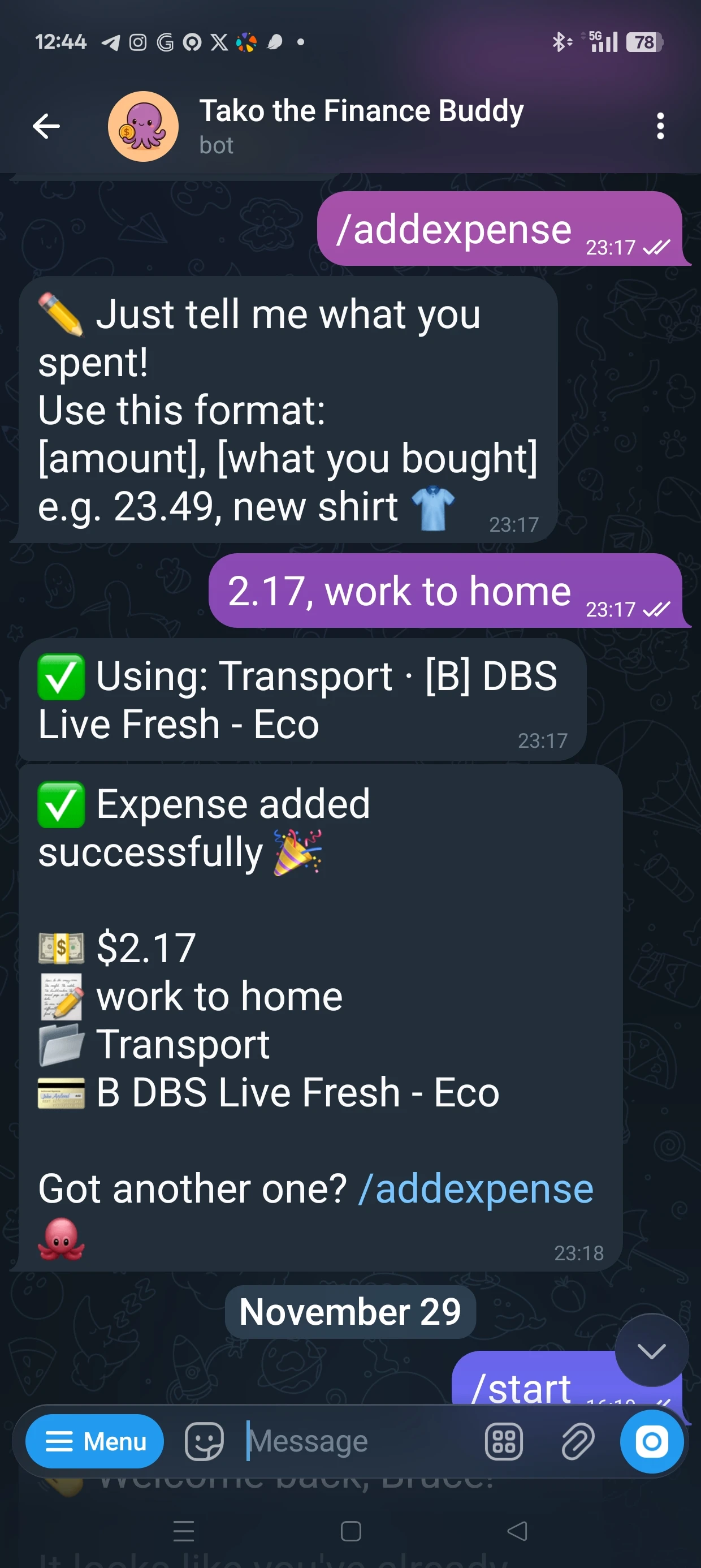Open Tako the Finance Buddy bot profile

point(360,126)
